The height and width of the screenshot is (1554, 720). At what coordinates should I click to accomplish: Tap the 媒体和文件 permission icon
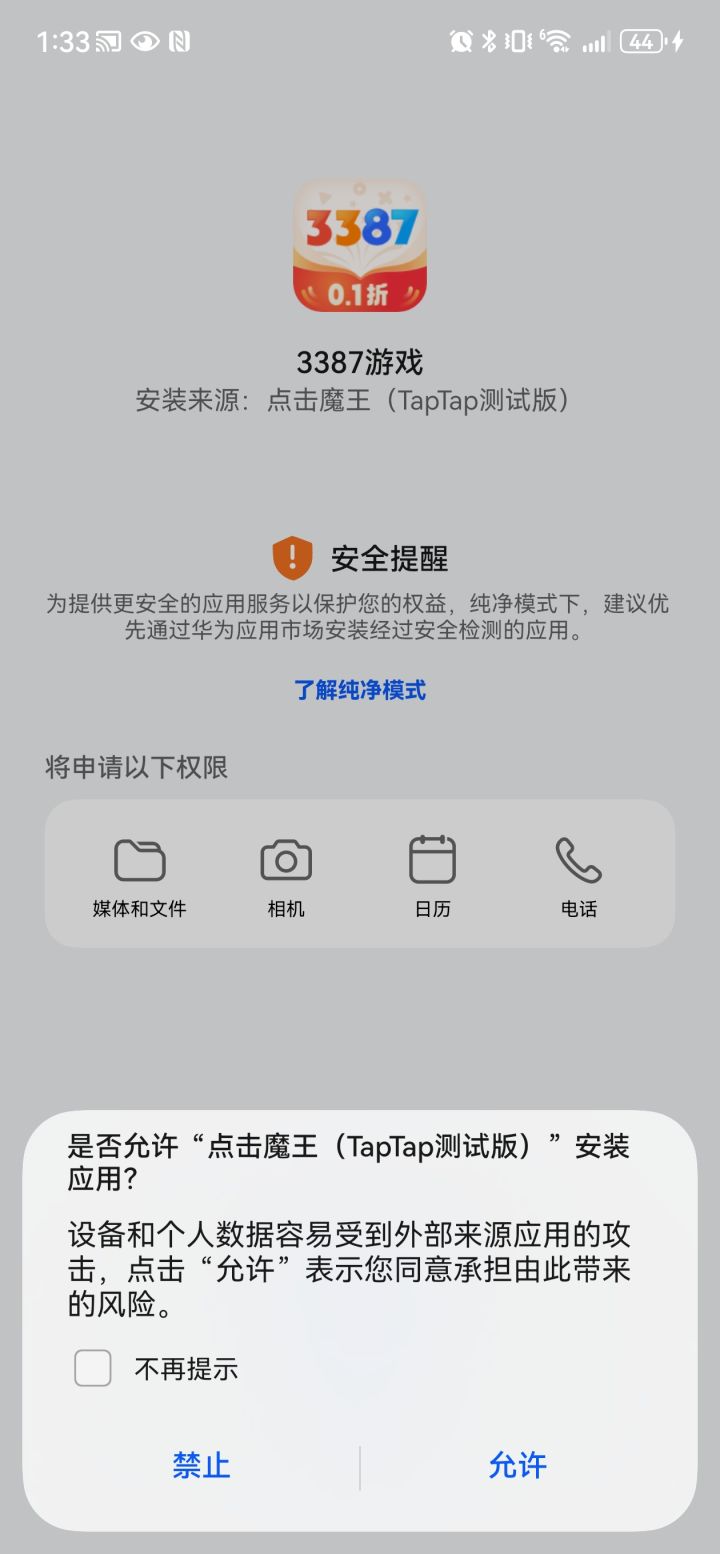coord(139,858)
